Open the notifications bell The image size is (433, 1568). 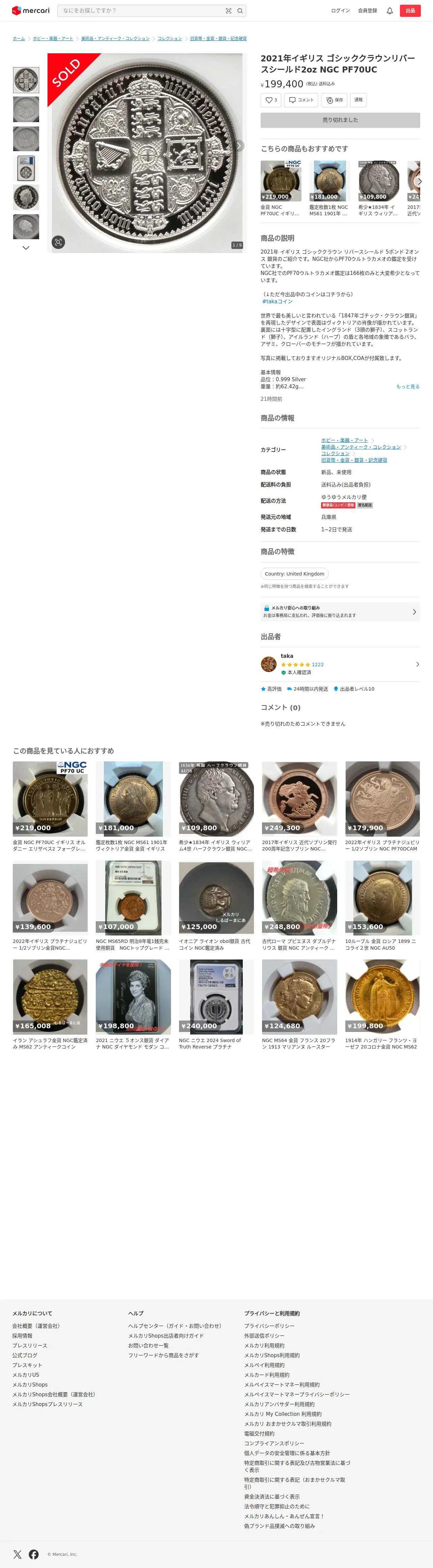tap(390, 10)
